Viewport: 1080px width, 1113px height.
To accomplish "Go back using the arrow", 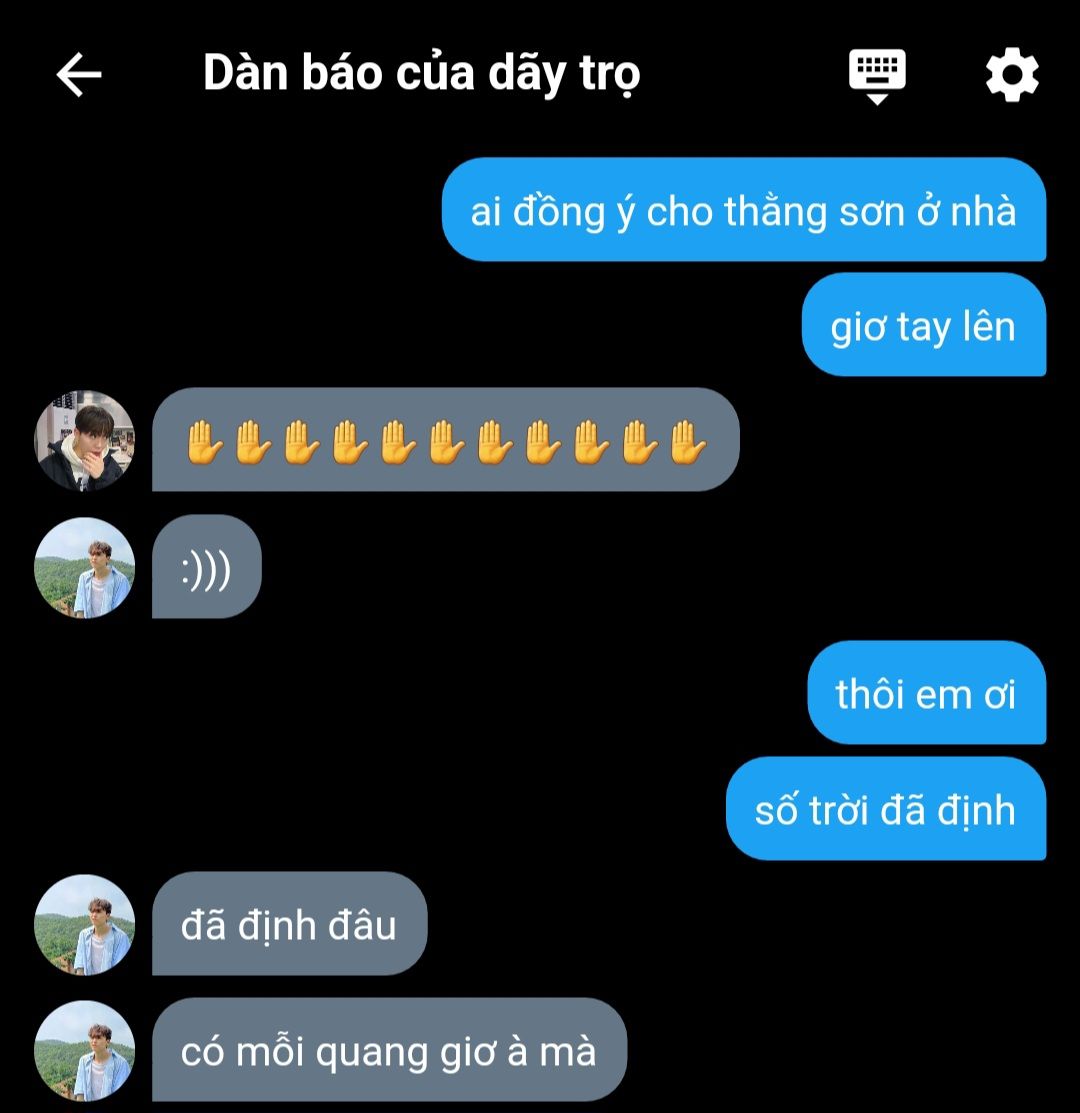I will click(78, 75).
